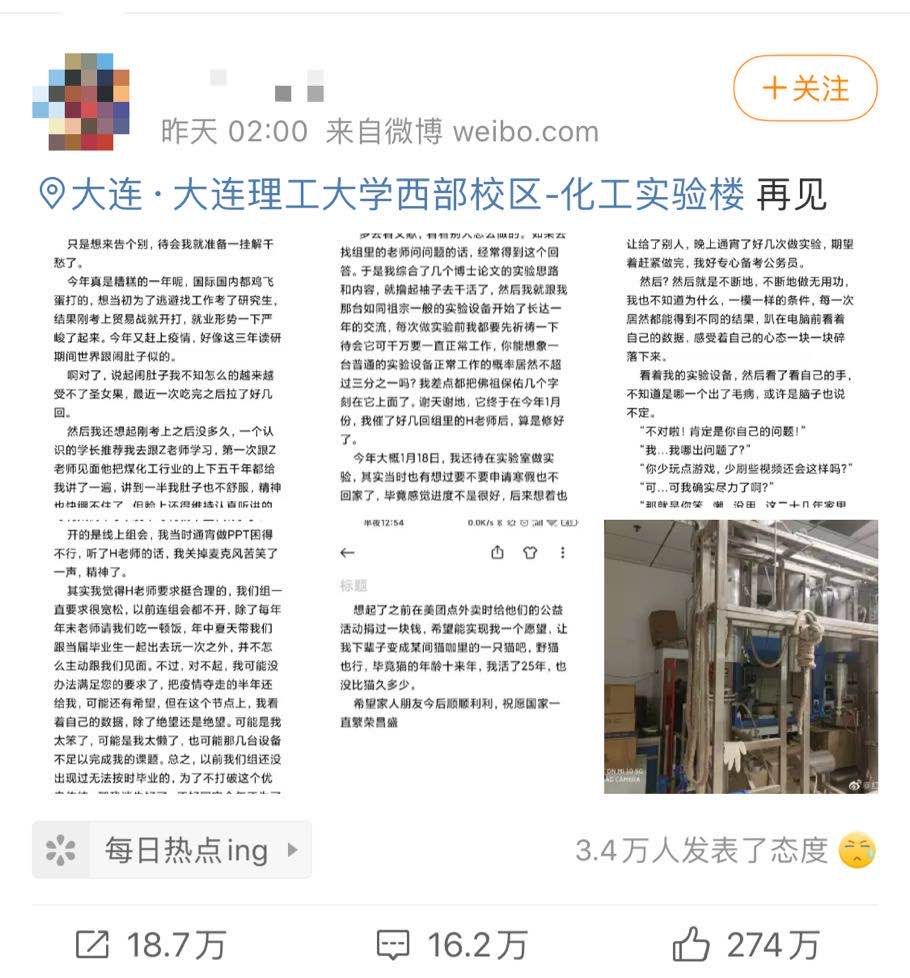Screen dimensions: 910x978
Task: Like this post (274万)
Action: 746,944
